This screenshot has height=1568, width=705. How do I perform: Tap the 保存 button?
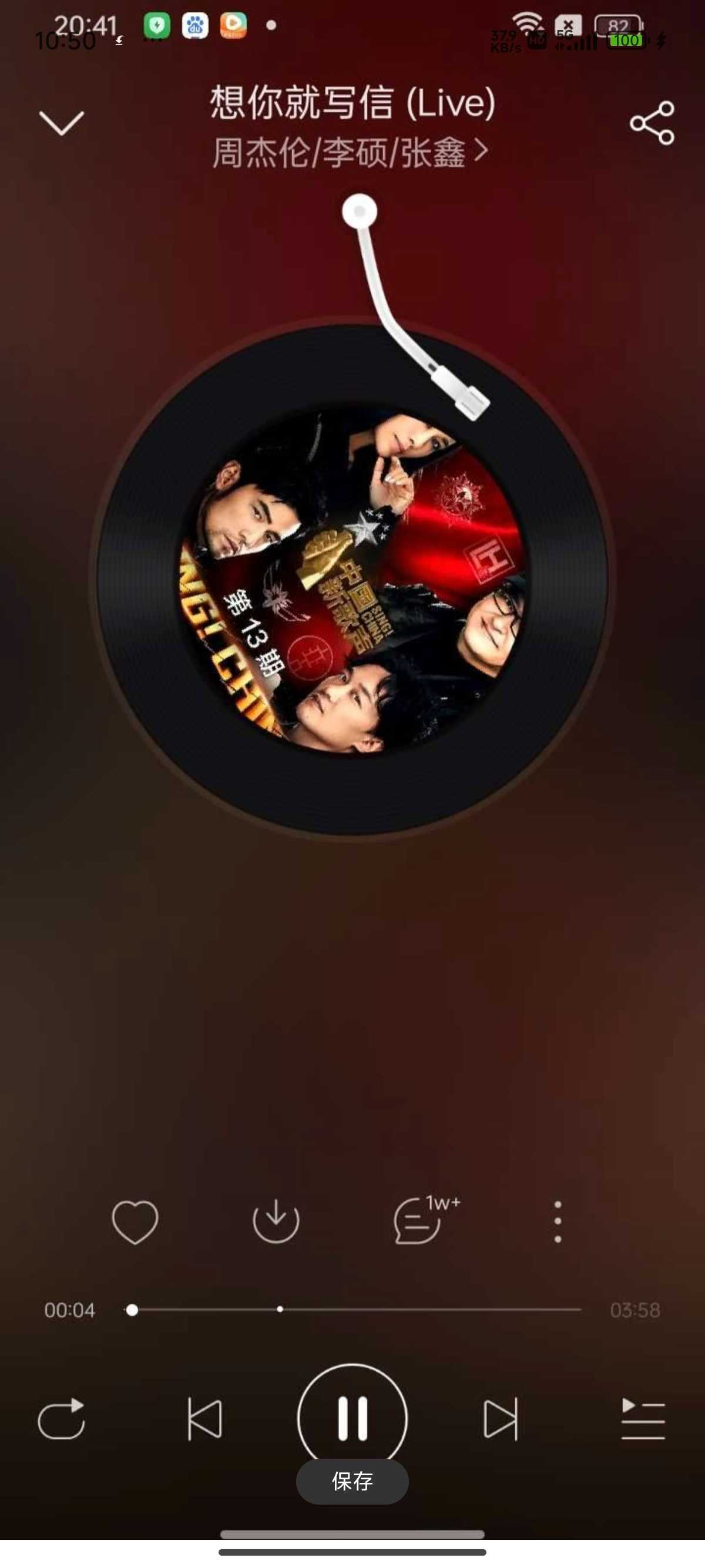coord(352,1482)
